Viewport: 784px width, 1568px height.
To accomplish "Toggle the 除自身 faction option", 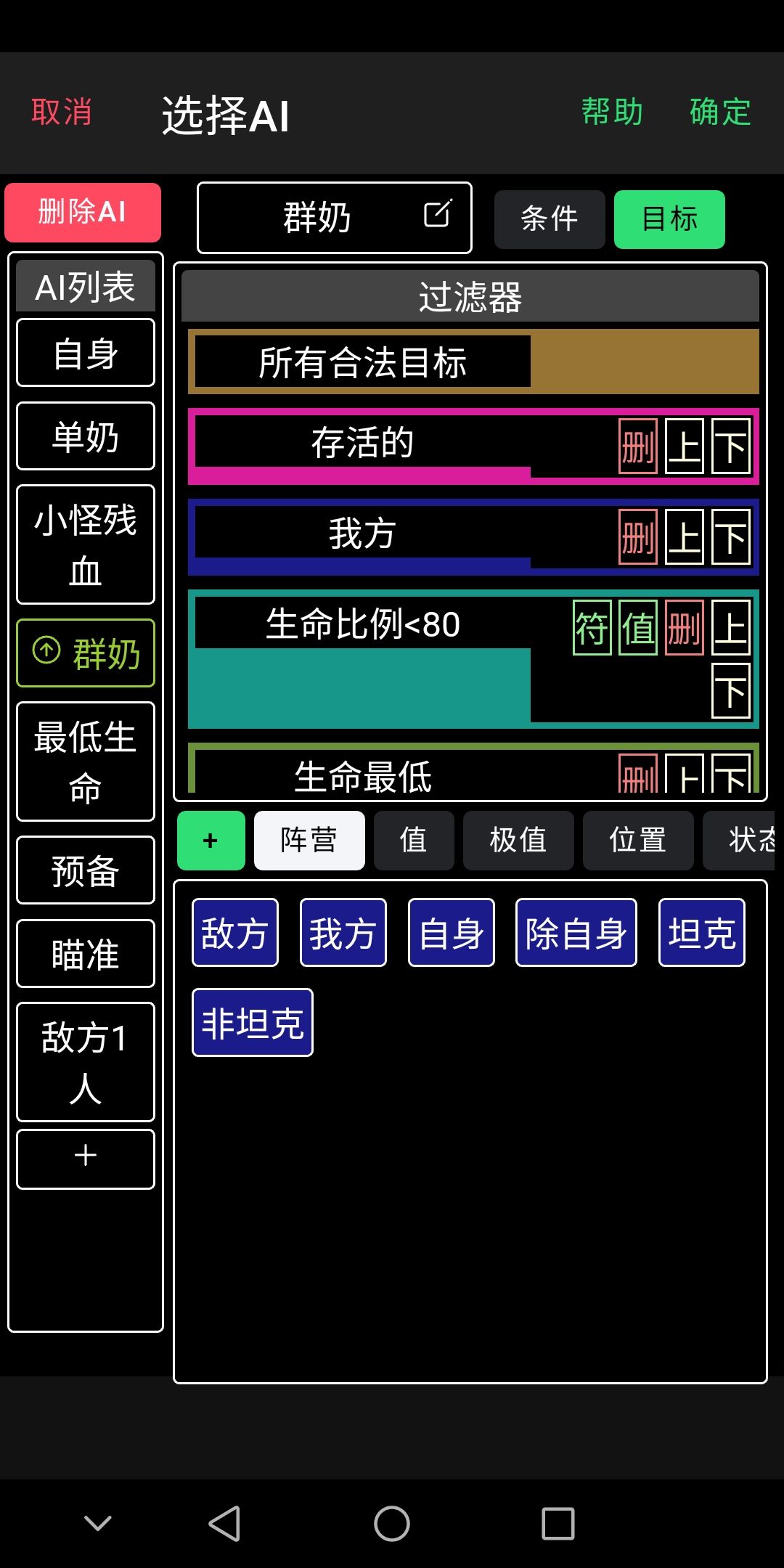I will click(576, 932).
